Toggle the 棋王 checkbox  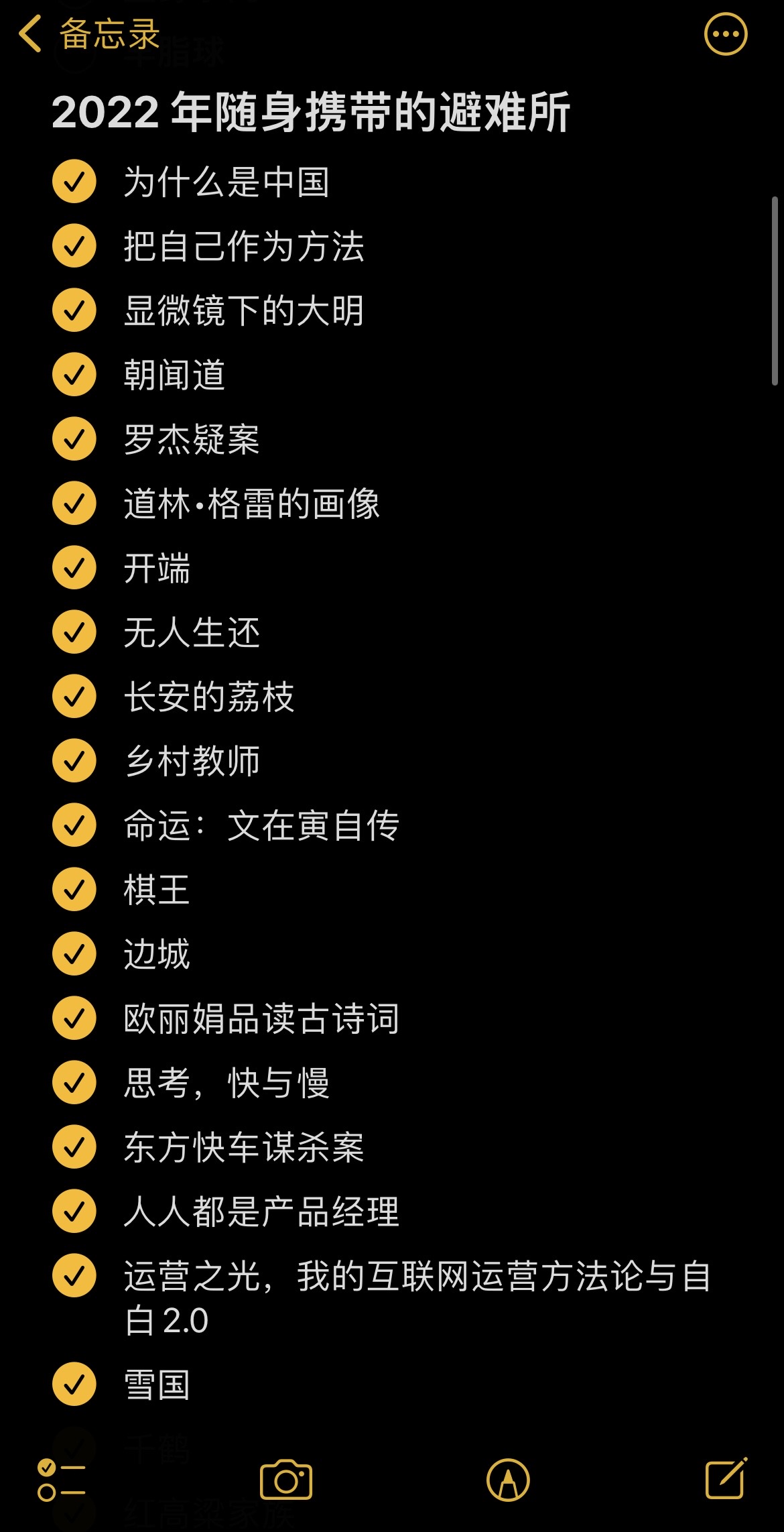tap(74, 889)
